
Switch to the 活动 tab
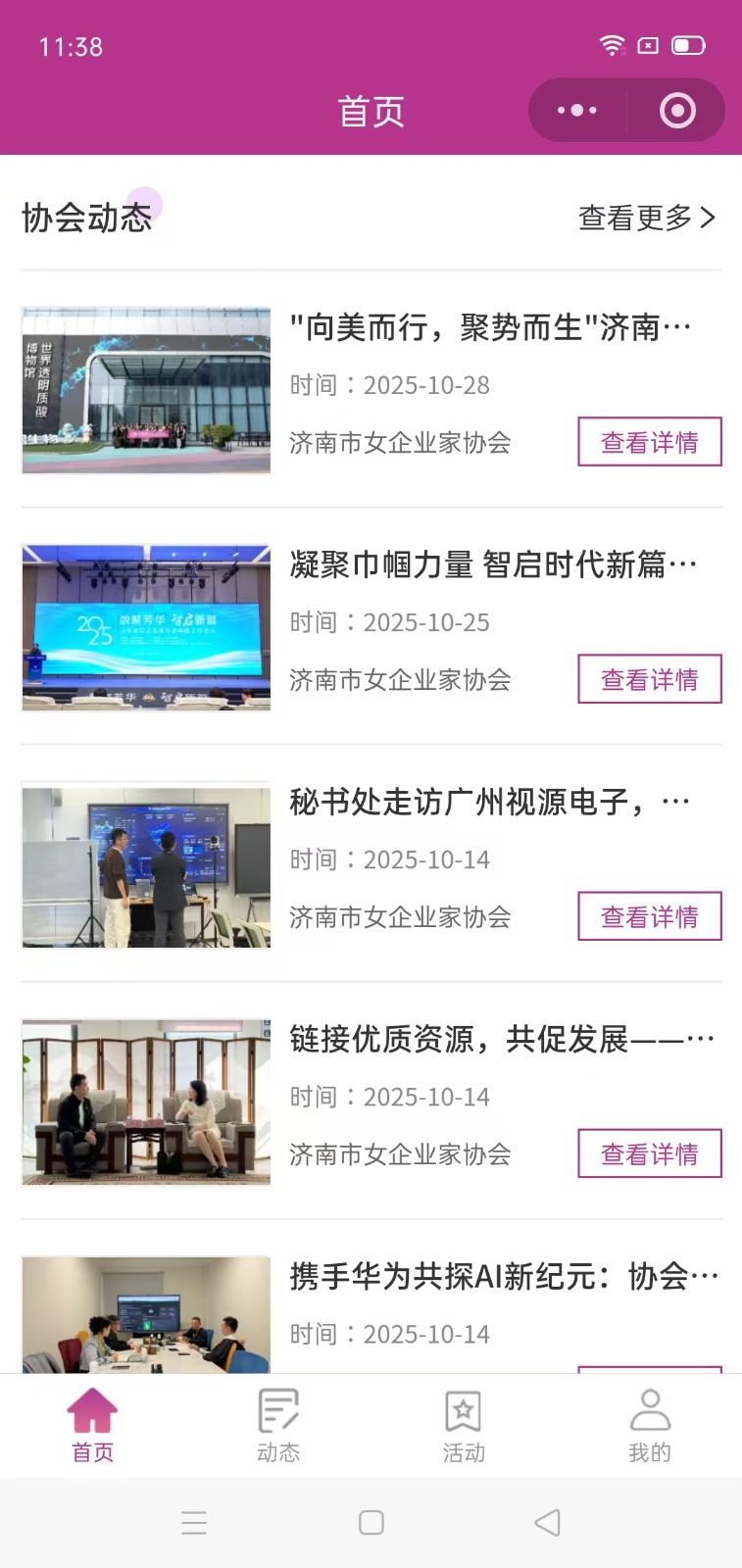(464, 1426)
